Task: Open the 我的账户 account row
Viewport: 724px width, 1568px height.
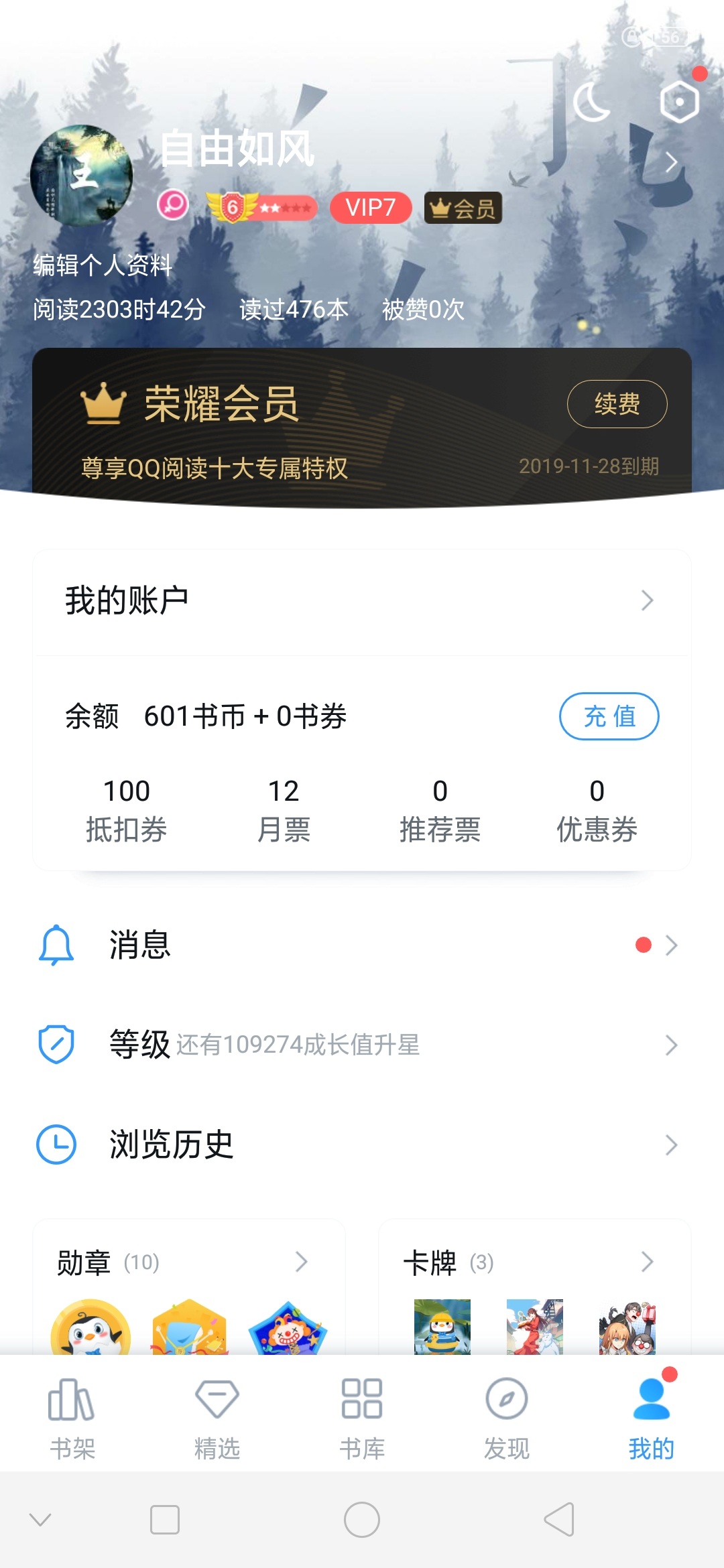Action: (362, 600)
